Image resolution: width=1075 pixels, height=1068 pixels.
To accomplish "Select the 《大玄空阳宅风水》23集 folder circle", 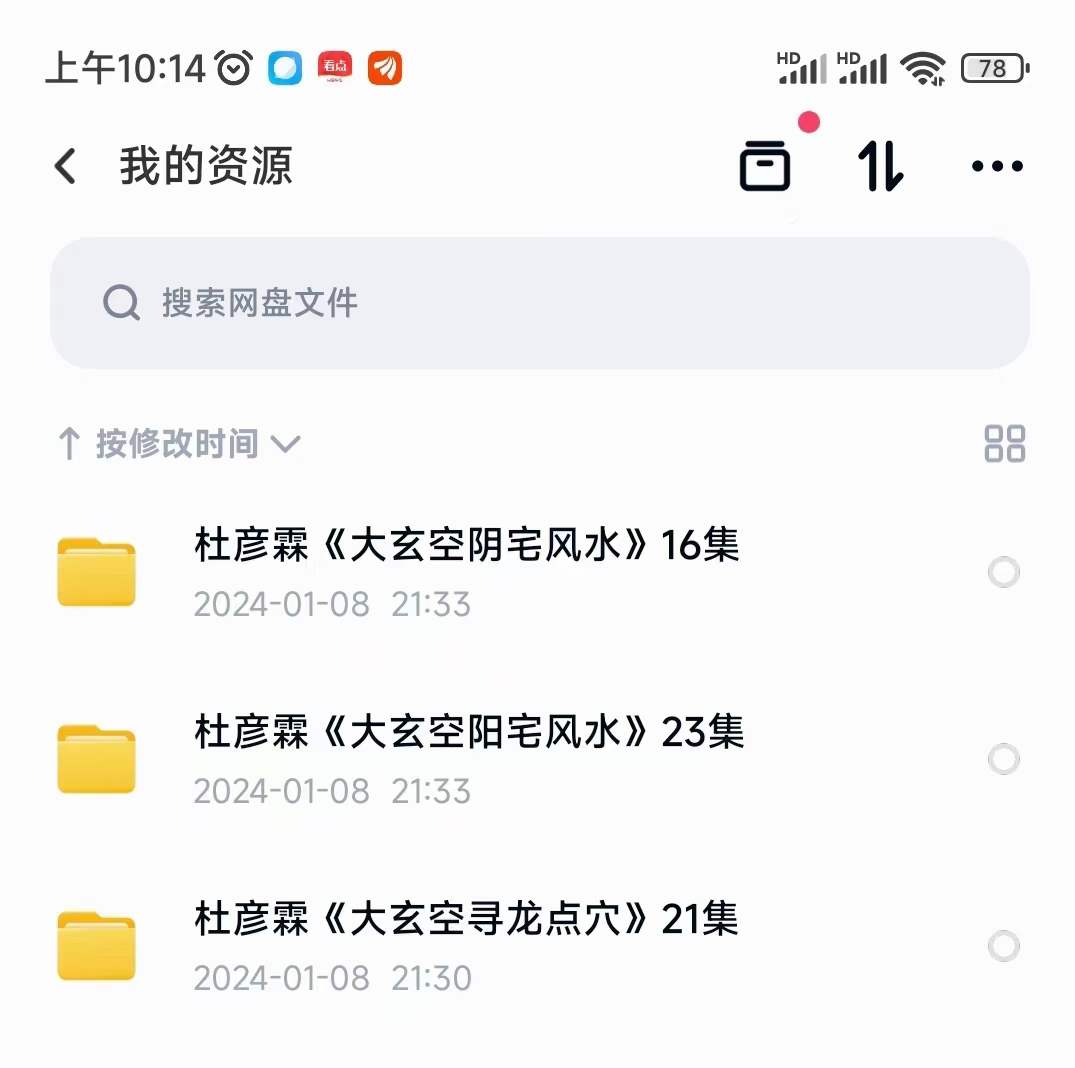I will 1003,760.
